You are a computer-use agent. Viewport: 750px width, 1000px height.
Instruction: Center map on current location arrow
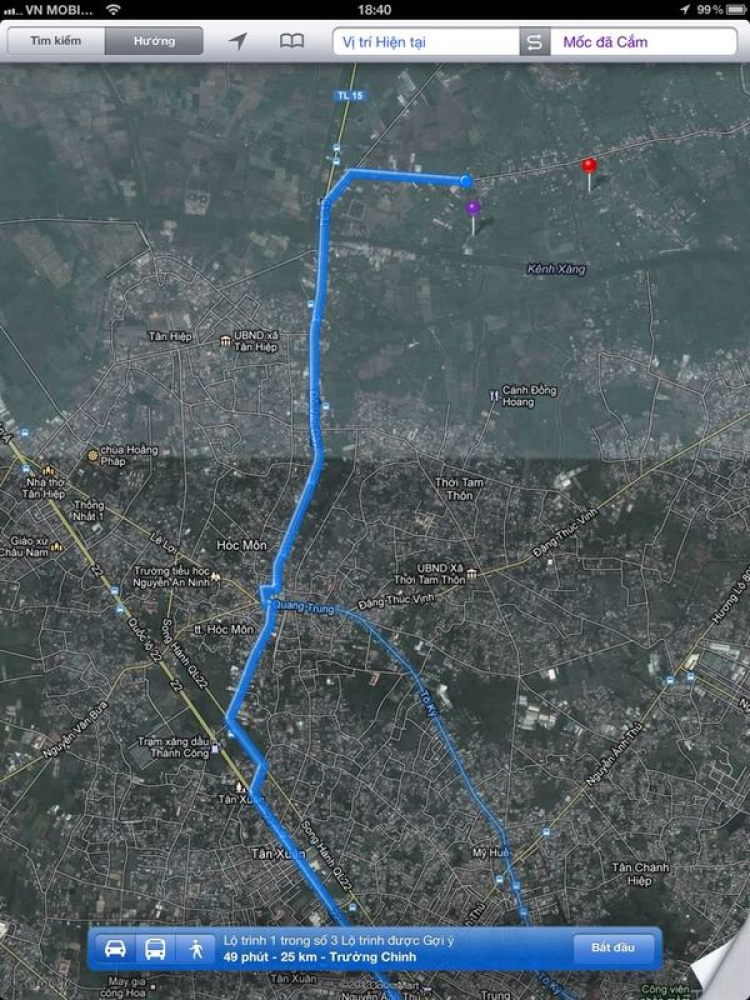237,42
